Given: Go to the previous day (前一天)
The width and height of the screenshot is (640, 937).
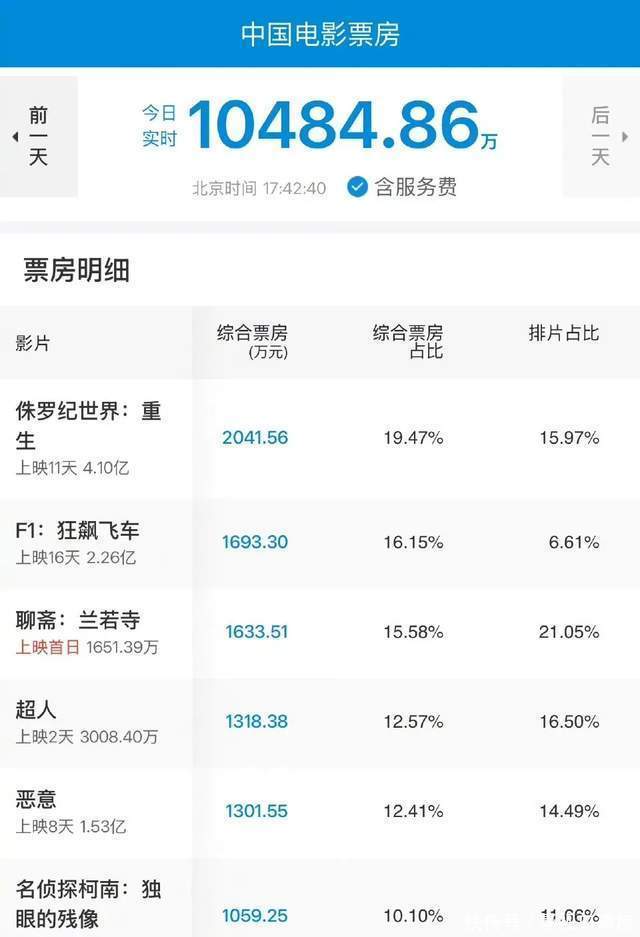Looking at the screenshot, I should tap(38, 136).
